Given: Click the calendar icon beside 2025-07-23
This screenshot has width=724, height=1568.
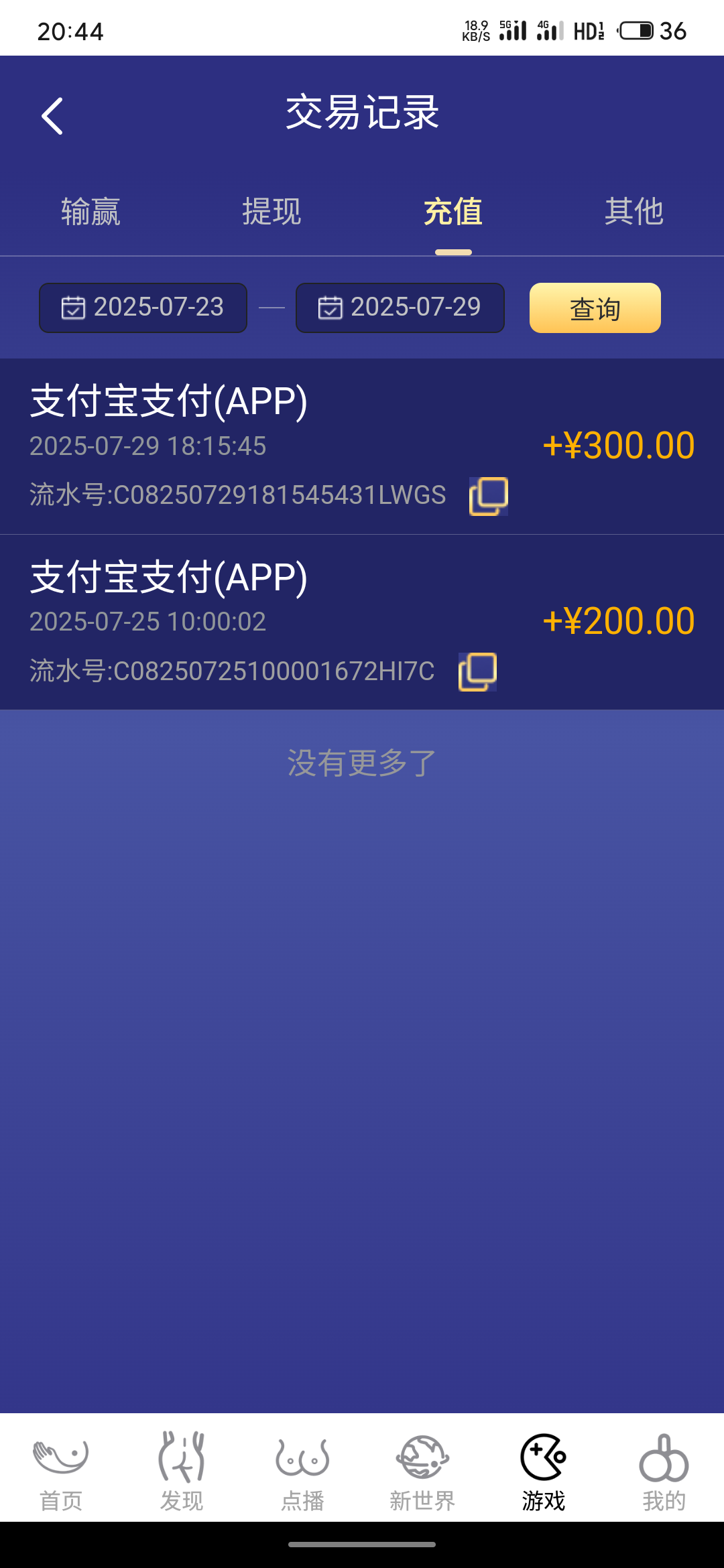Looking at the screenshot, I should point(72,308).
